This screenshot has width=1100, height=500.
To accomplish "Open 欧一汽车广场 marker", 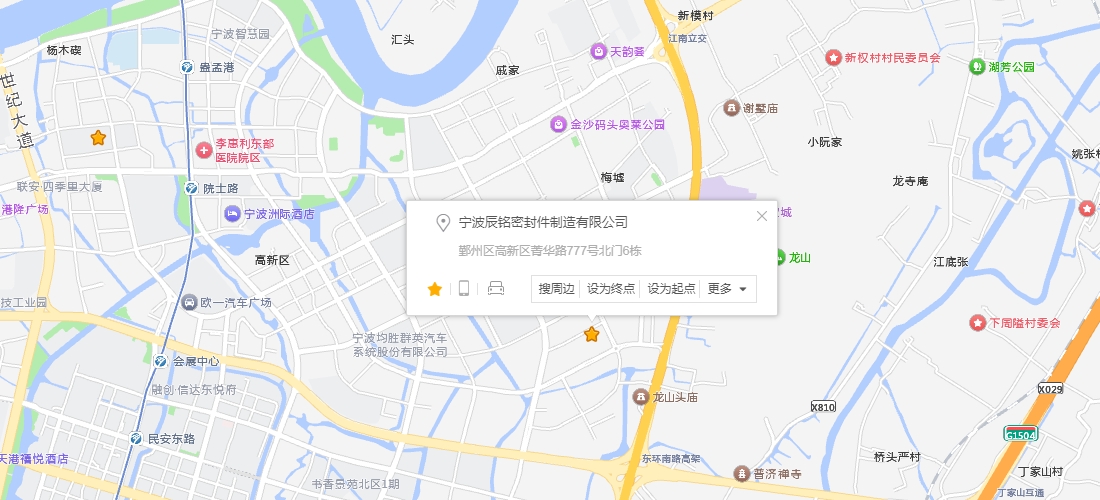I will tap(189, 302).
